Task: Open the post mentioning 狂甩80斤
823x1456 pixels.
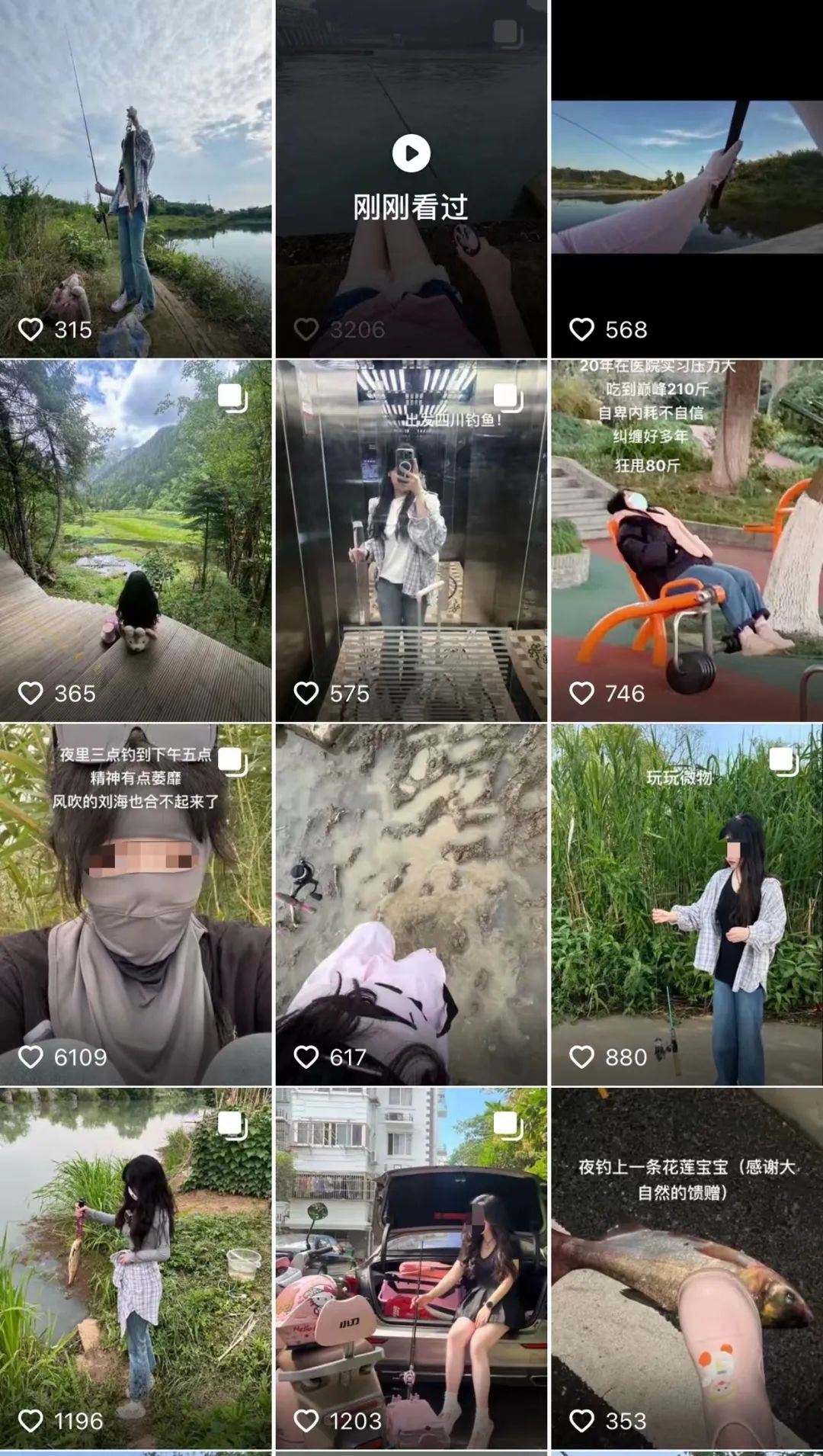Action: pyautogui.click(x=687, y=541)
